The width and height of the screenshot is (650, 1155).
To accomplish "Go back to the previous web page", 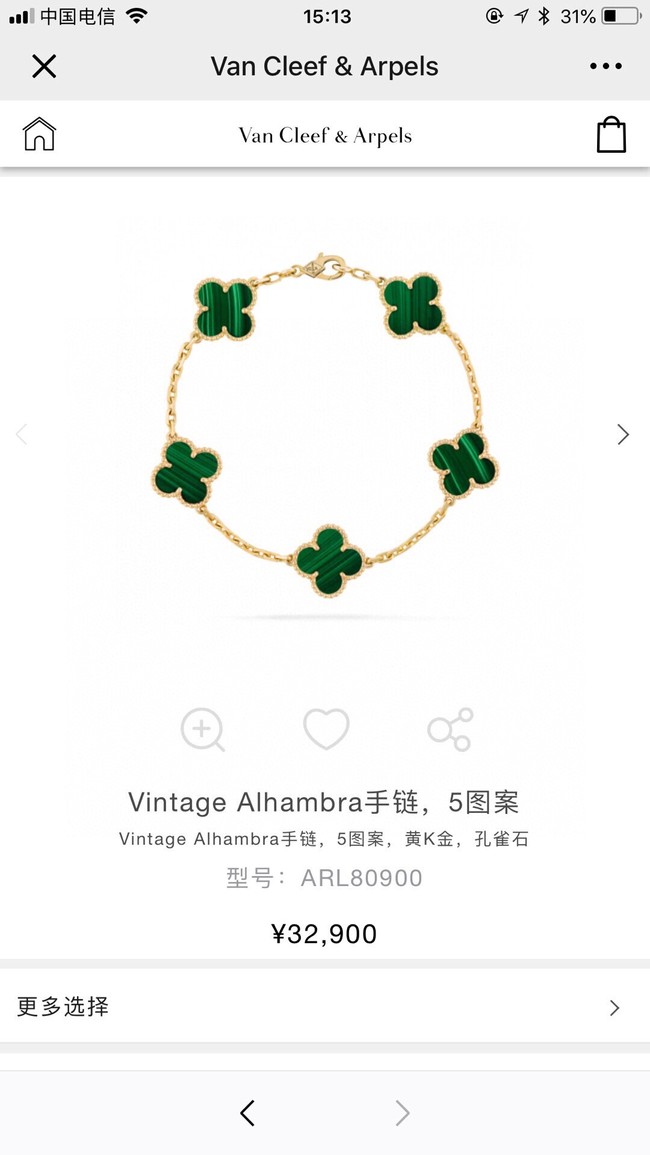I will [248, 1113].
